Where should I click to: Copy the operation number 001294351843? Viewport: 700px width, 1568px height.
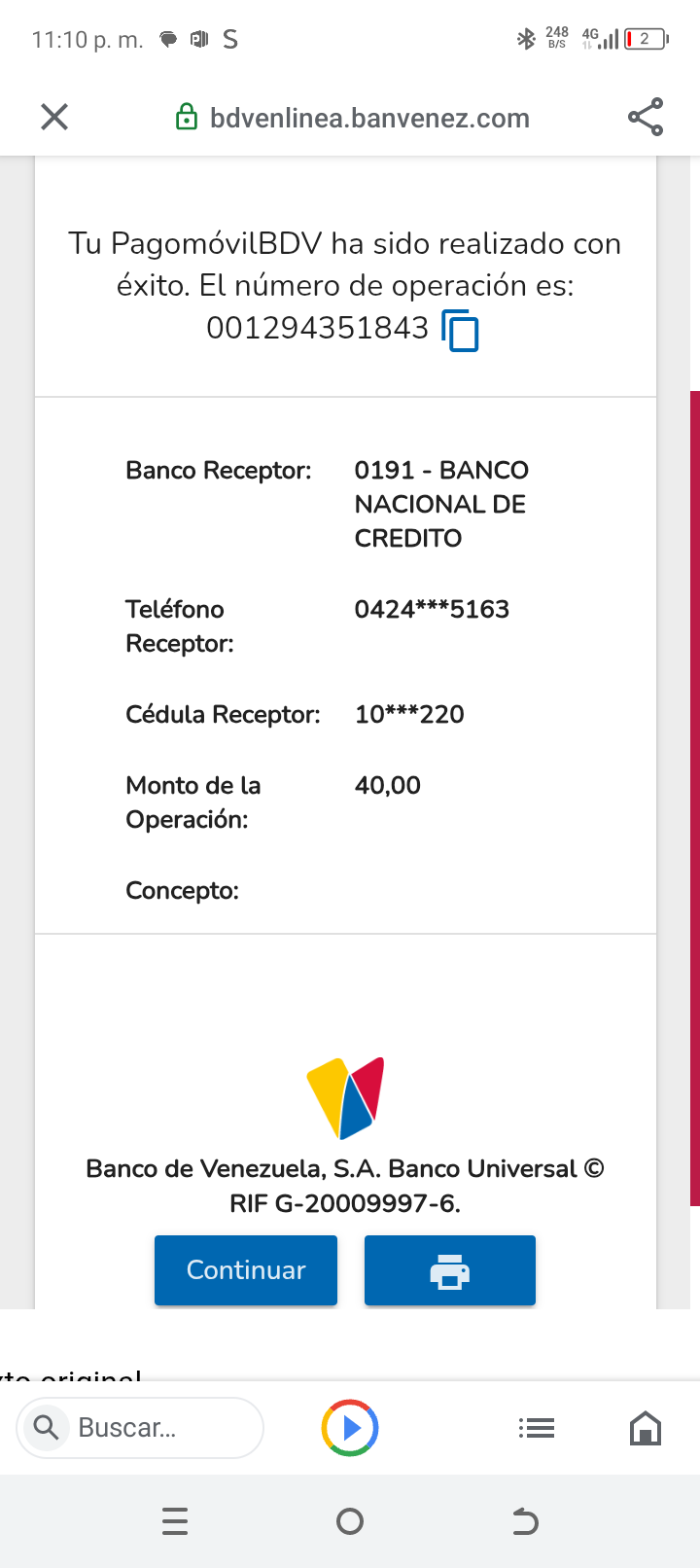[x=461, y=330]
